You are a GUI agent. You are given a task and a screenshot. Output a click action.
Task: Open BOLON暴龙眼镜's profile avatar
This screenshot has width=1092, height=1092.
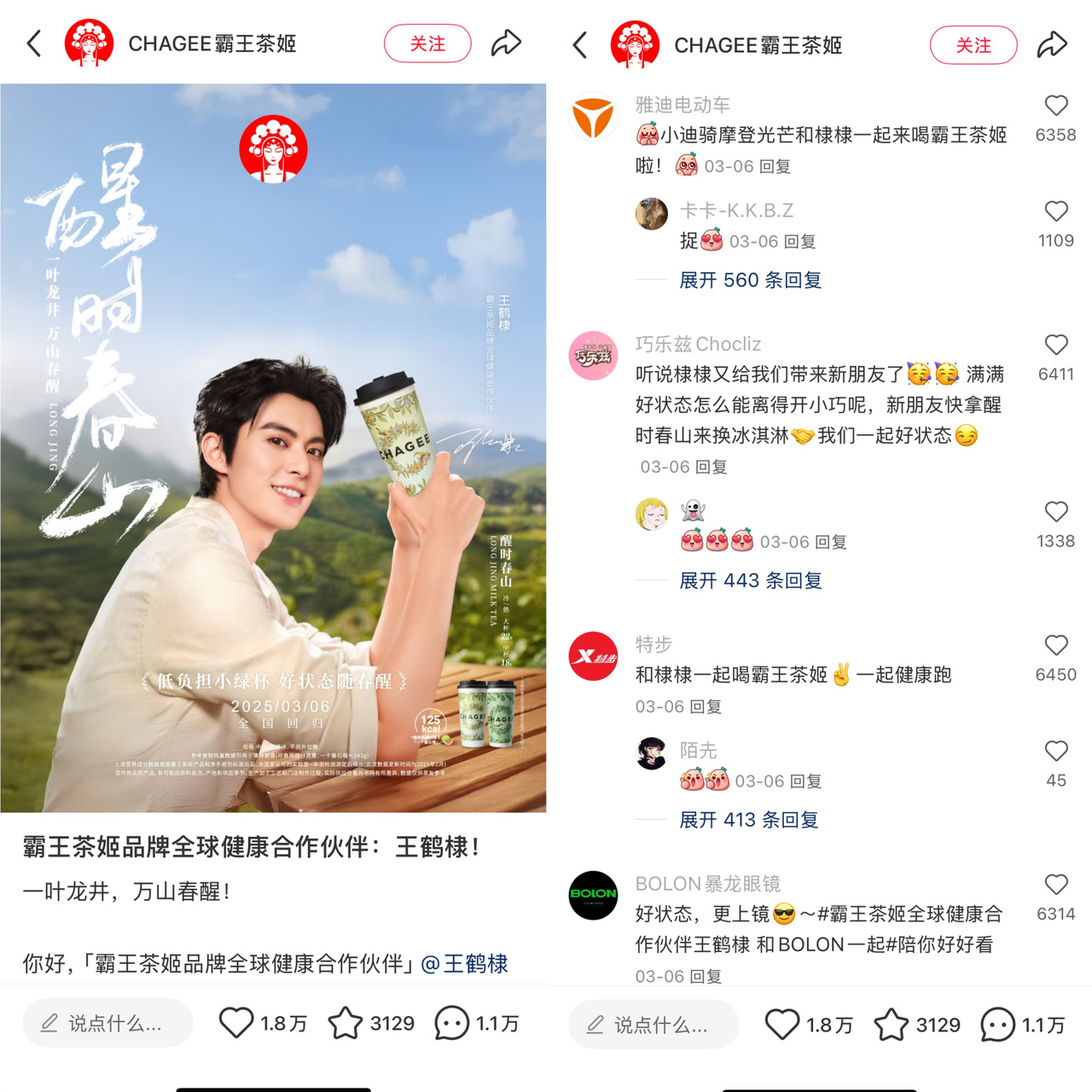[x=593, y=895]
